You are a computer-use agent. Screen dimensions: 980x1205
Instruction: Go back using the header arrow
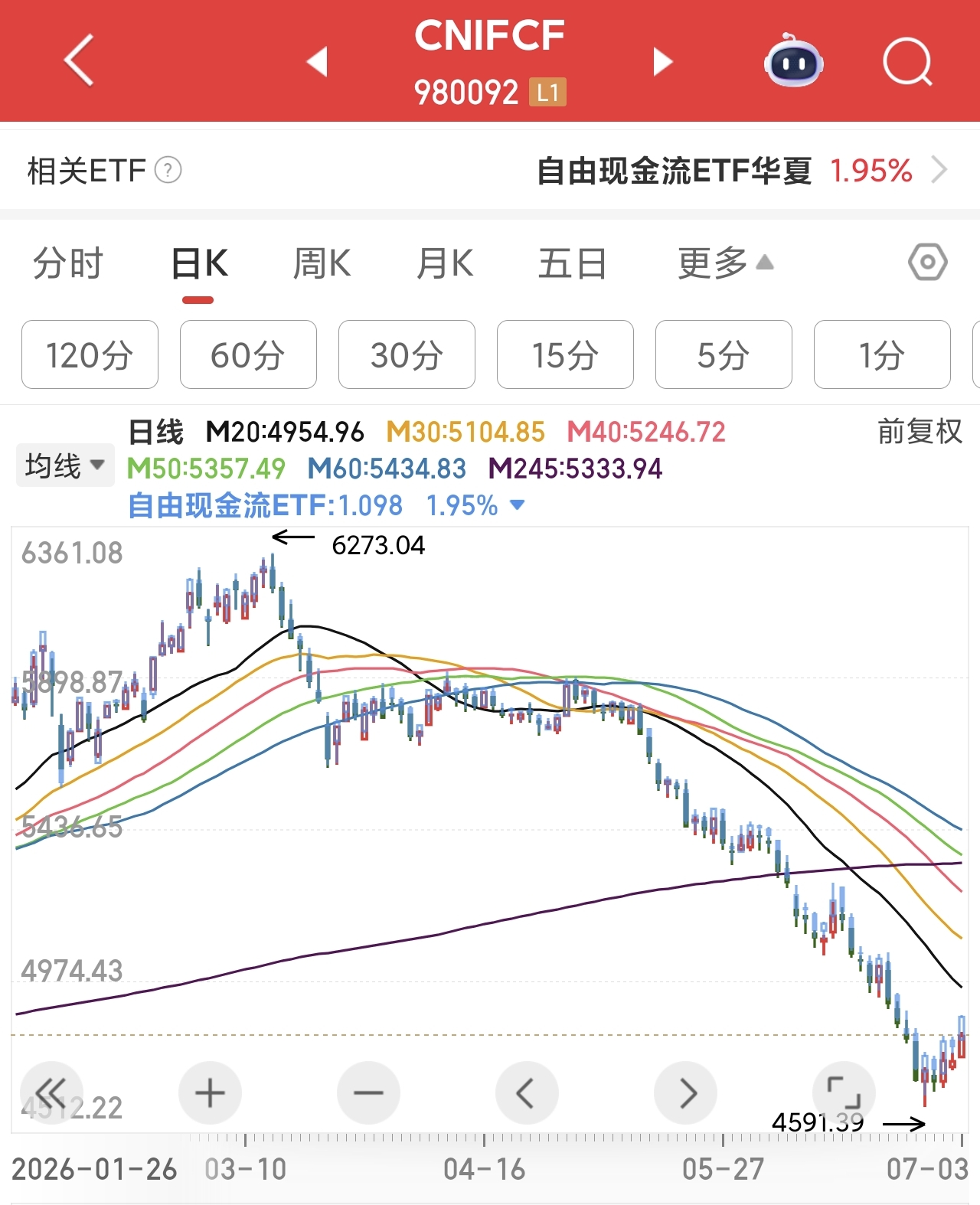pos(80,60)
